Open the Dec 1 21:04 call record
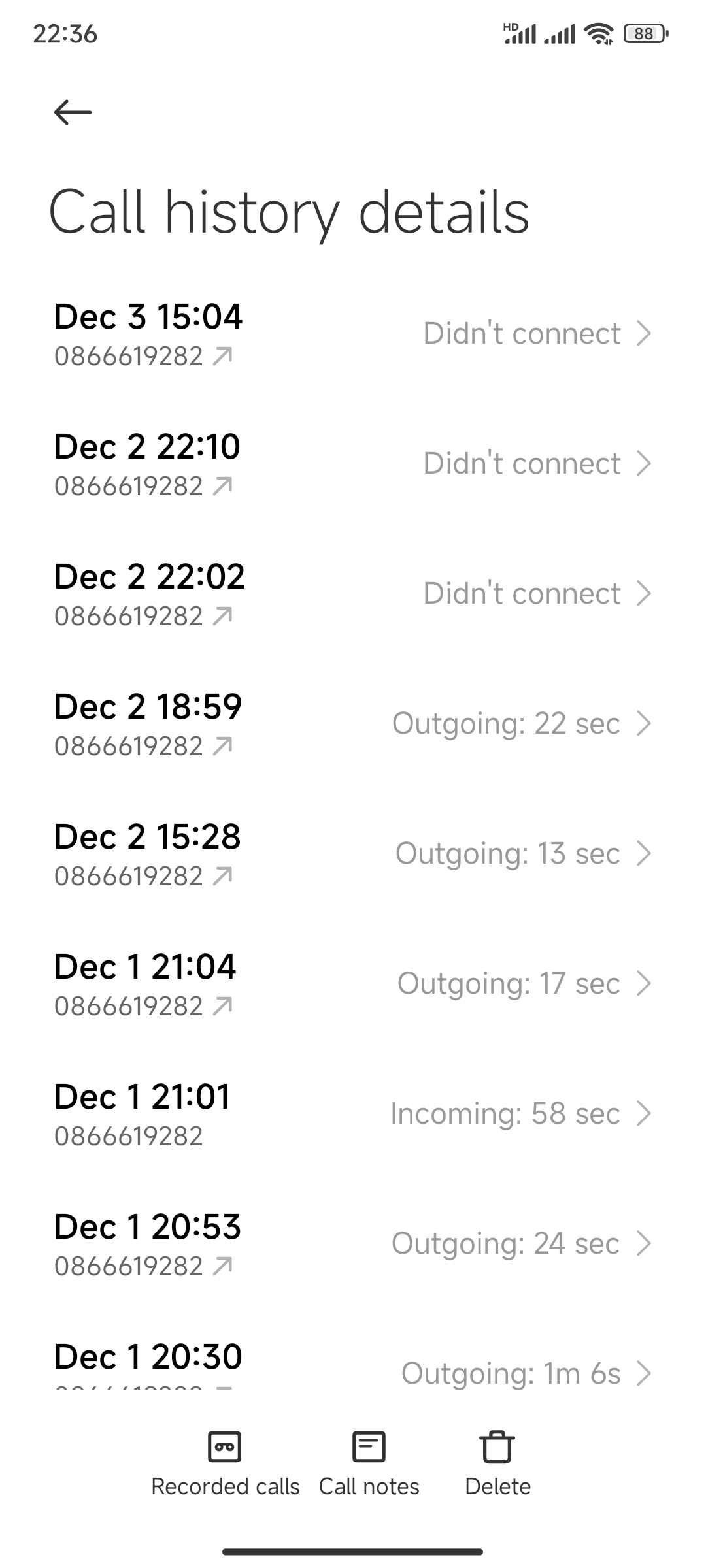 [x=353, y=984]
